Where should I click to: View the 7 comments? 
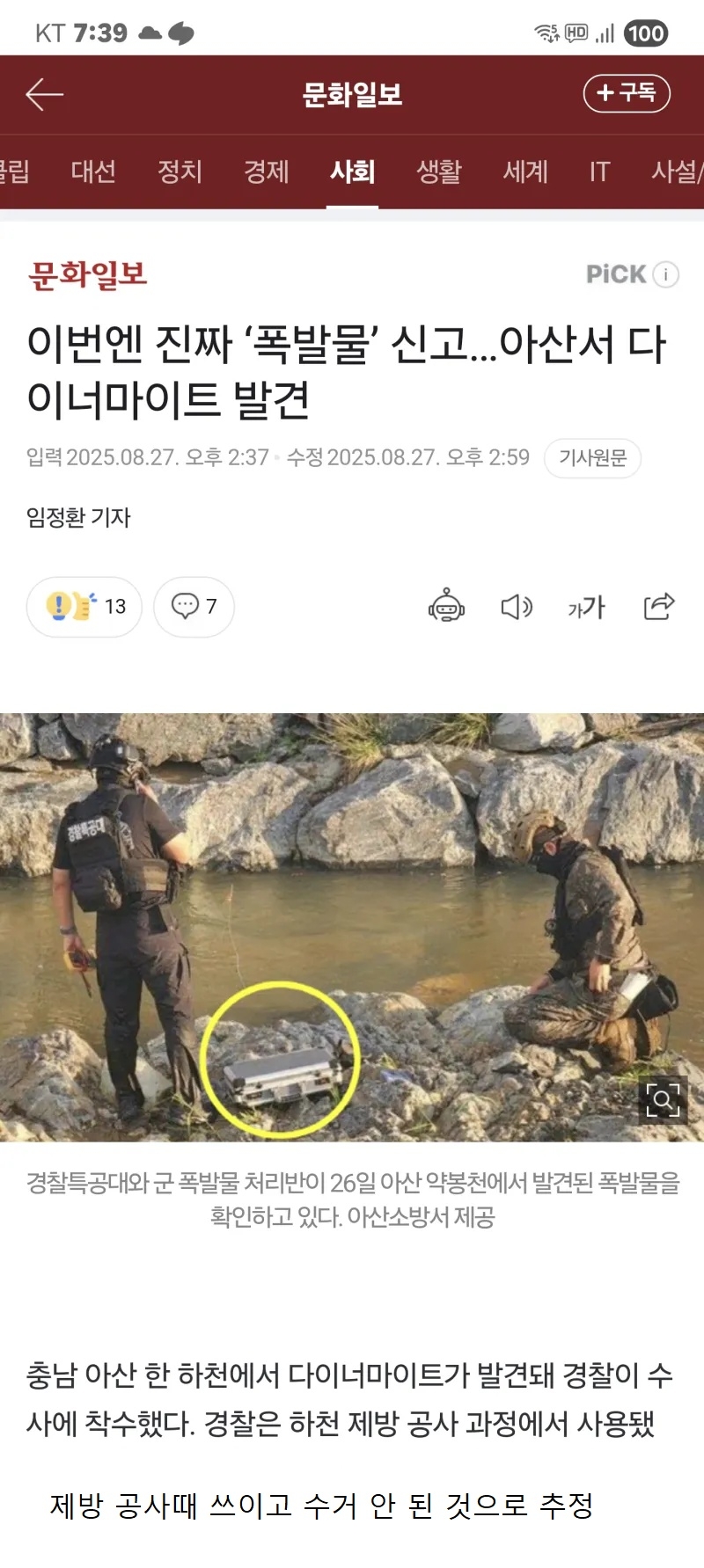[194, 607]
